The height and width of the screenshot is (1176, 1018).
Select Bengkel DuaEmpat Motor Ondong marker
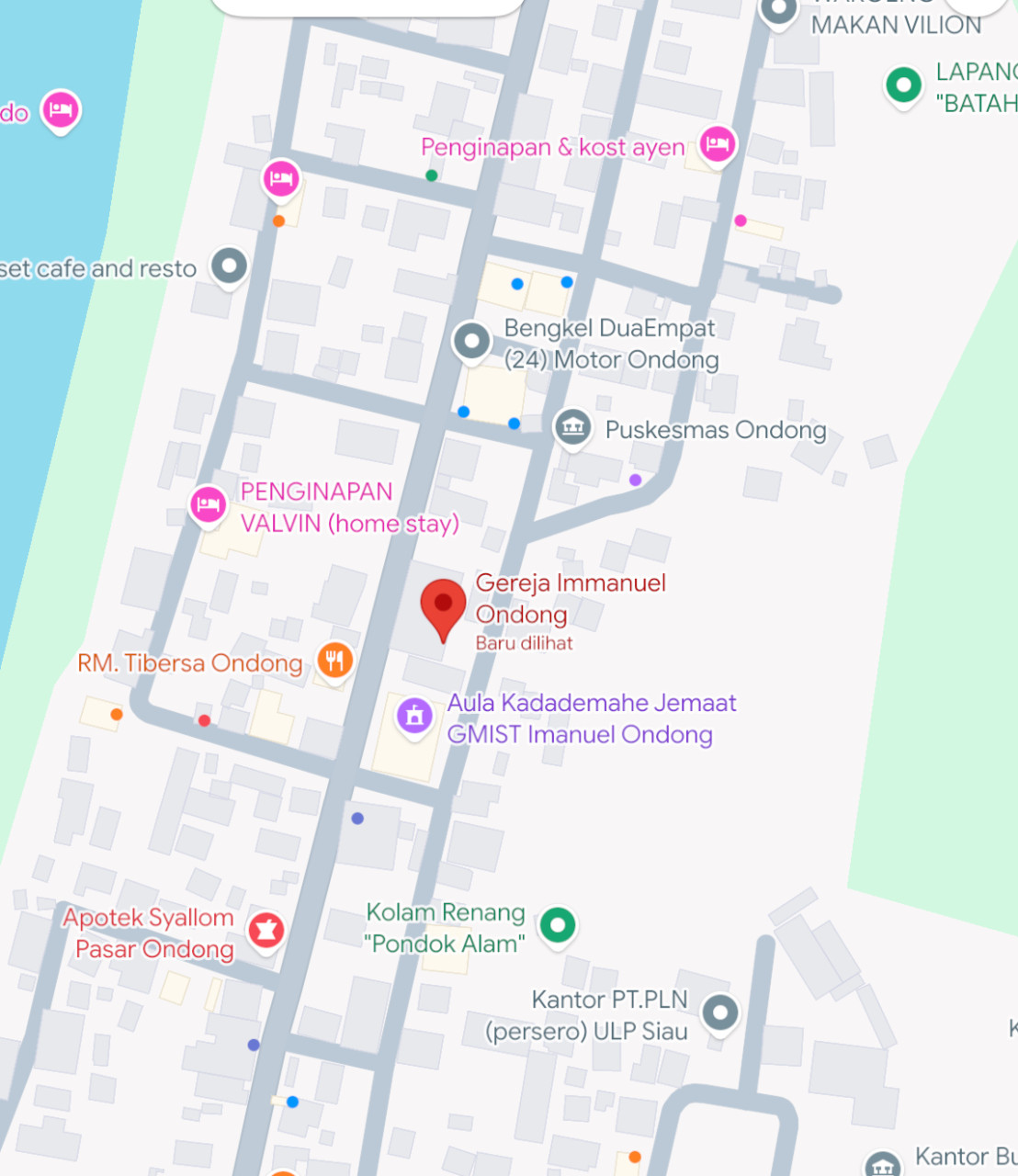click(x=472, y=341)
